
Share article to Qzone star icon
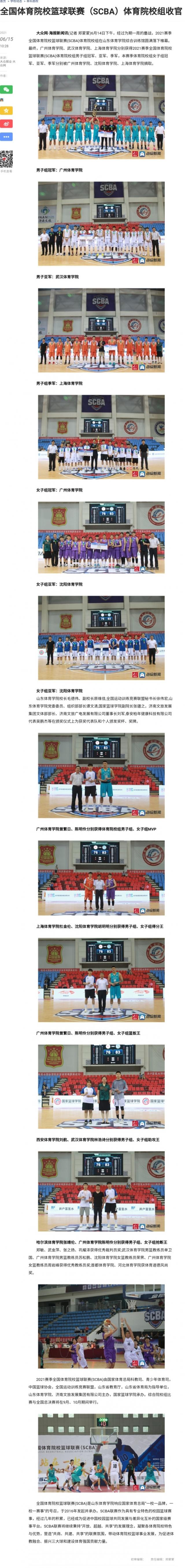tap(6, 111)
